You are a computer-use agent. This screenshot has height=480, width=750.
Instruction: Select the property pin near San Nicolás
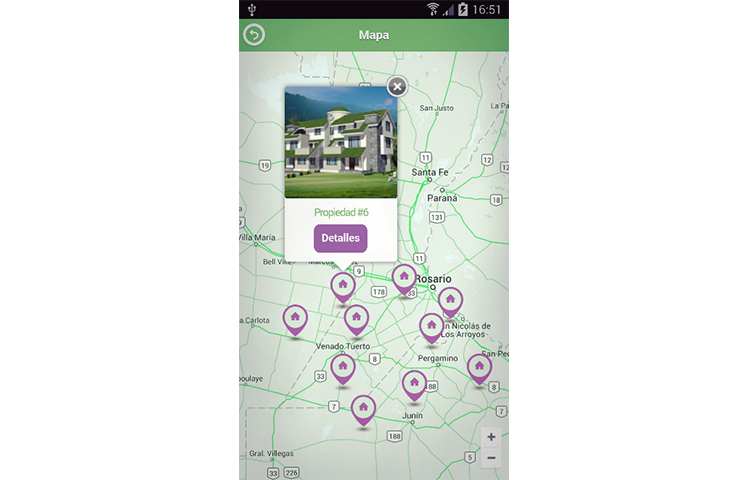(x=450, y=300)
